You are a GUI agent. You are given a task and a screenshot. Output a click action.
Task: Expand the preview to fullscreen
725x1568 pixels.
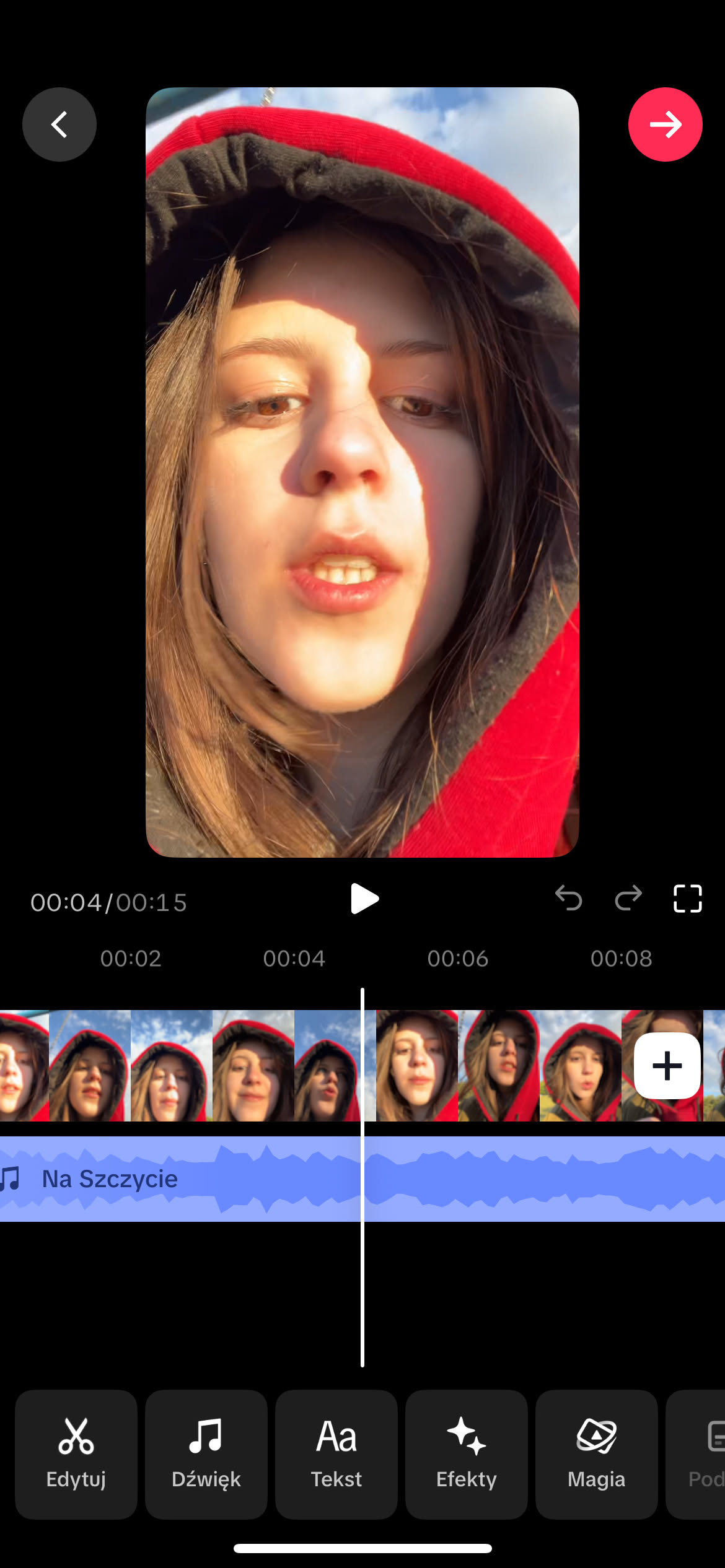pos(687,898)
